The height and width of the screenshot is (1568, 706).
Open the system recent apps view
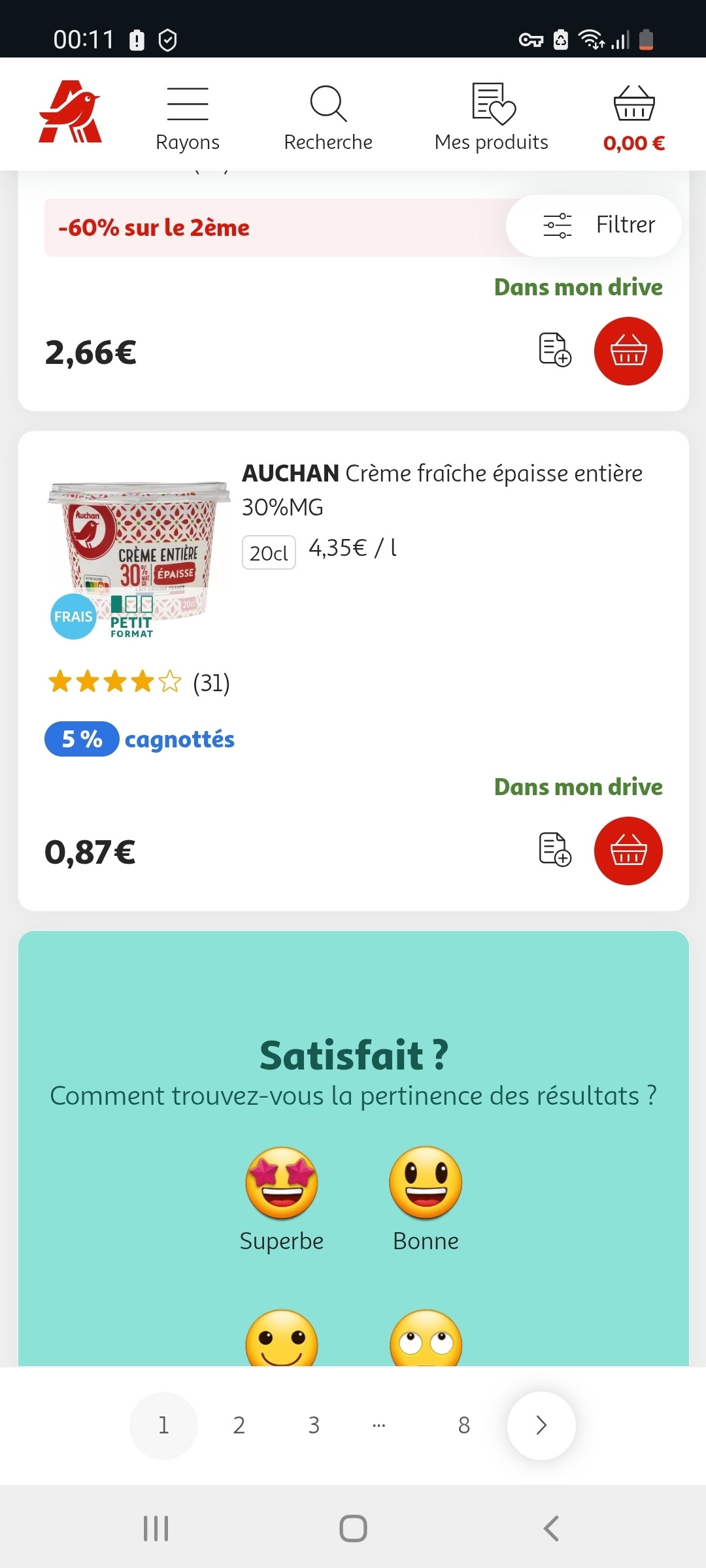pyautogui.click(x=156, y=1529)
